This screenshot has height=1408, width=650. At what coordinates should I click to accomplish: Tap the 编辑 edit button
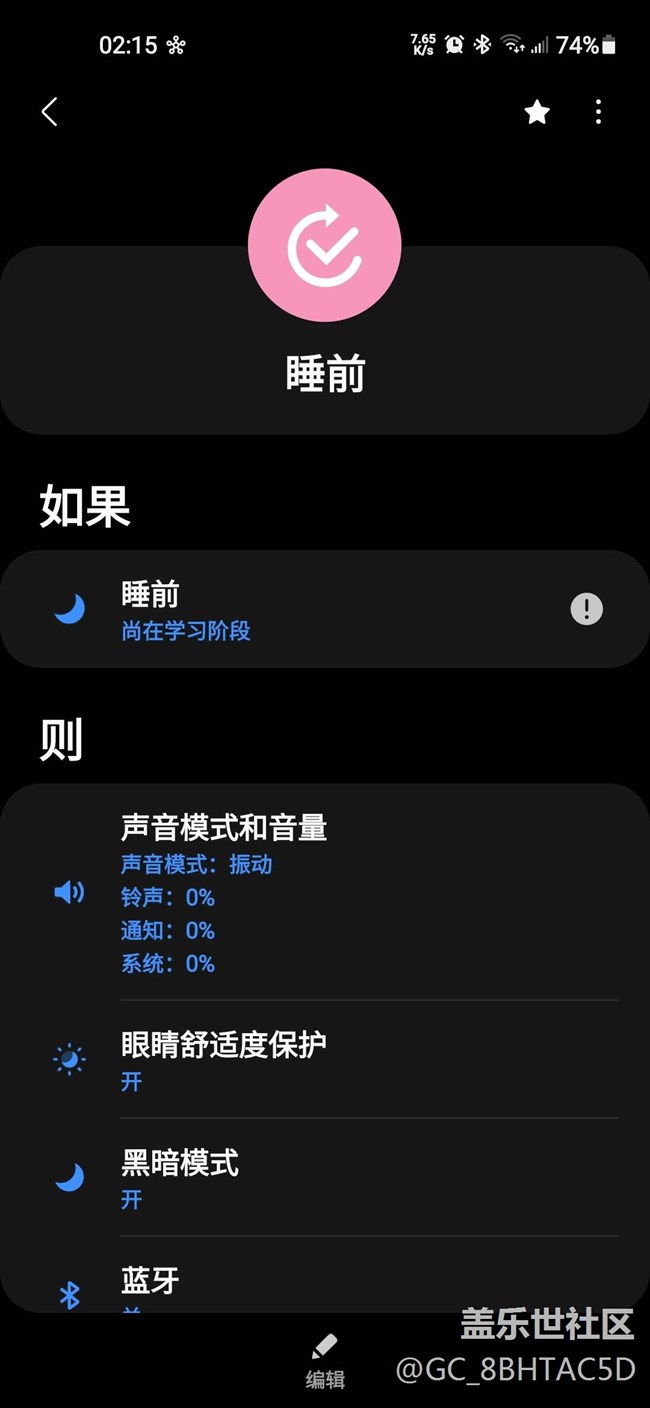(x=325, y=1361)
